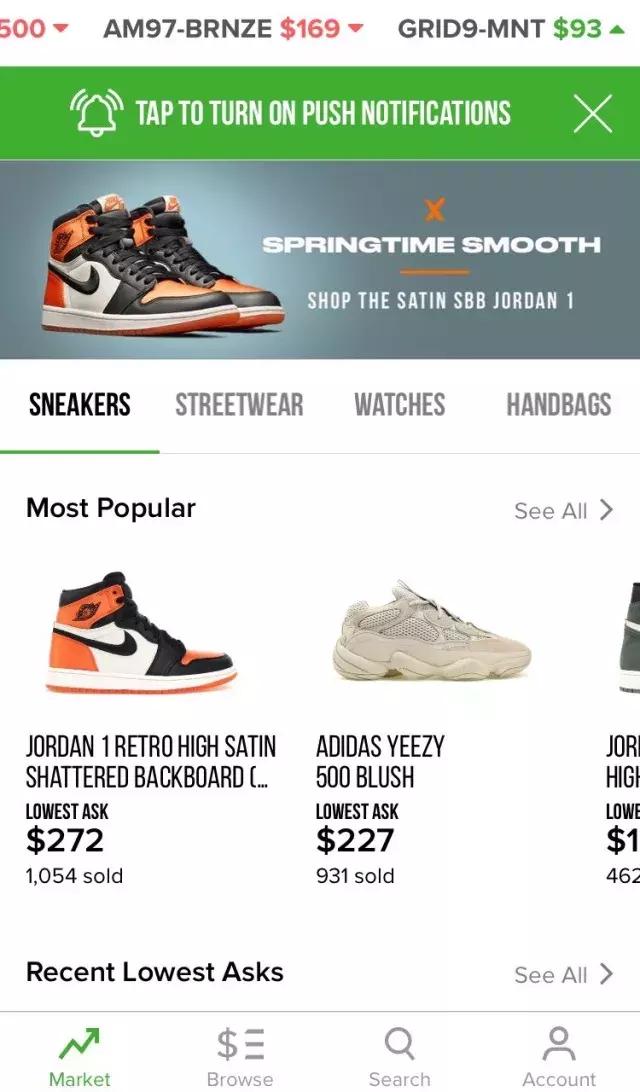Switch to the Watches tab
This screenshot has height=1092, width=640.
tap(399, 405)
